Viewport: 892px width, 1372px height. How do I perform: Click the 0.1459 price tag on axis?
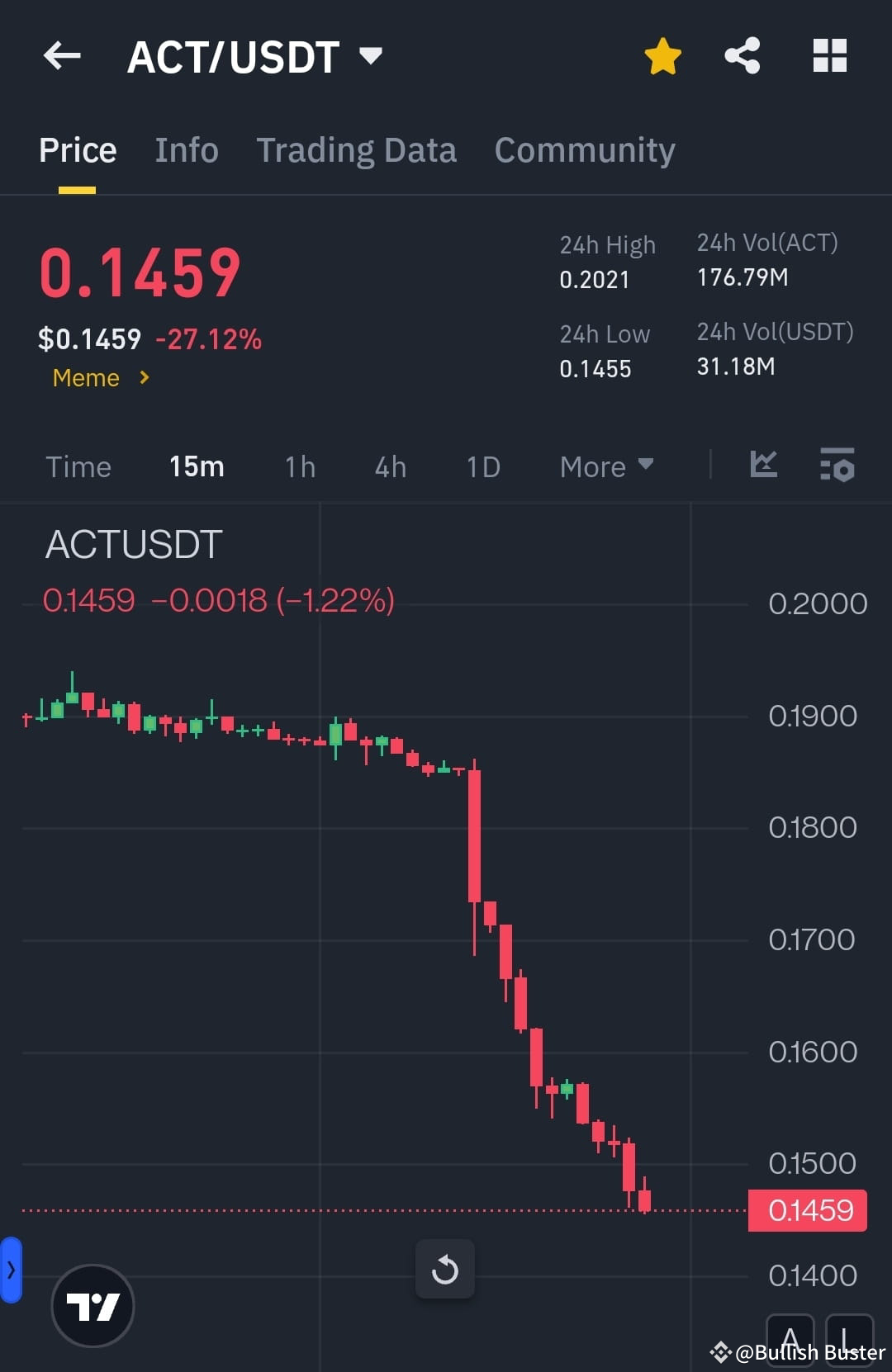[806, 1210]
